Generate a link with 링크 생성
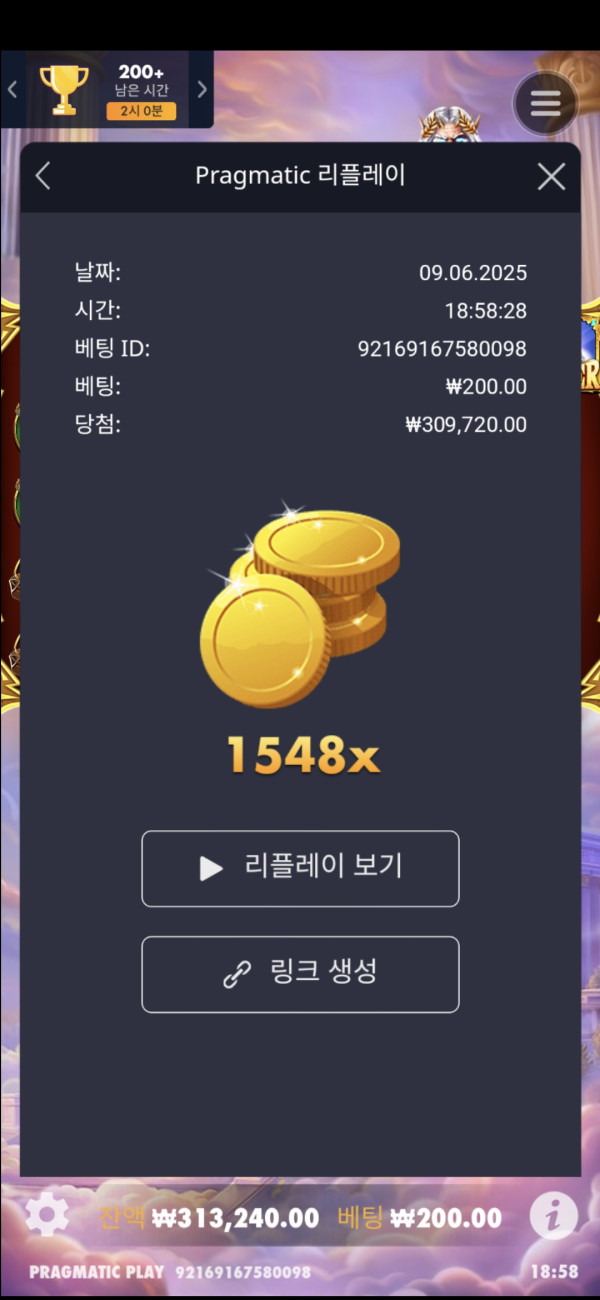Image resolution: width=600 pixels, height=1300 pixels. pos(300,974)
